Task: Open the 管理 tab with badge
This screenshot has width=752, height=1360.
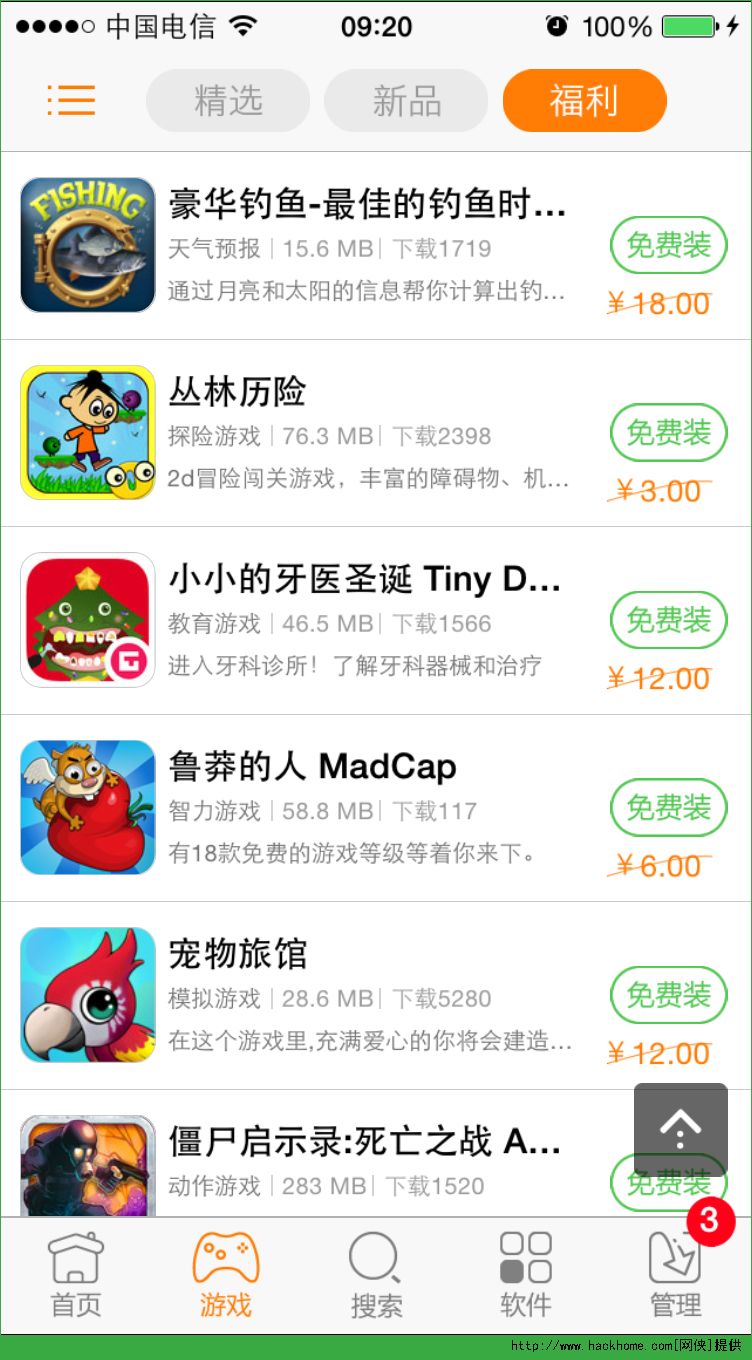Action: click(x=676, y=1275)
